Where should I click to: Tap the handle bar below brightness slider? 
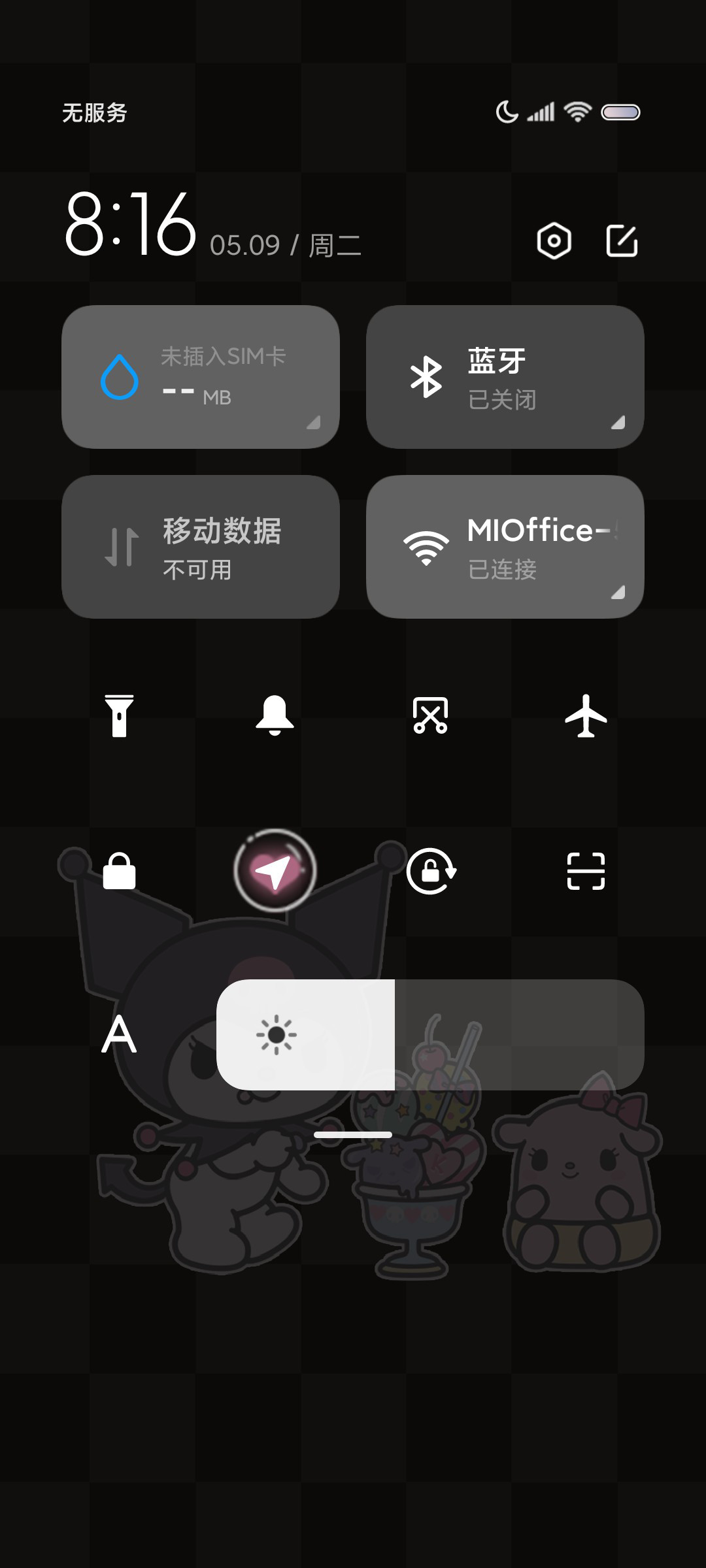tap(353, 1135)
